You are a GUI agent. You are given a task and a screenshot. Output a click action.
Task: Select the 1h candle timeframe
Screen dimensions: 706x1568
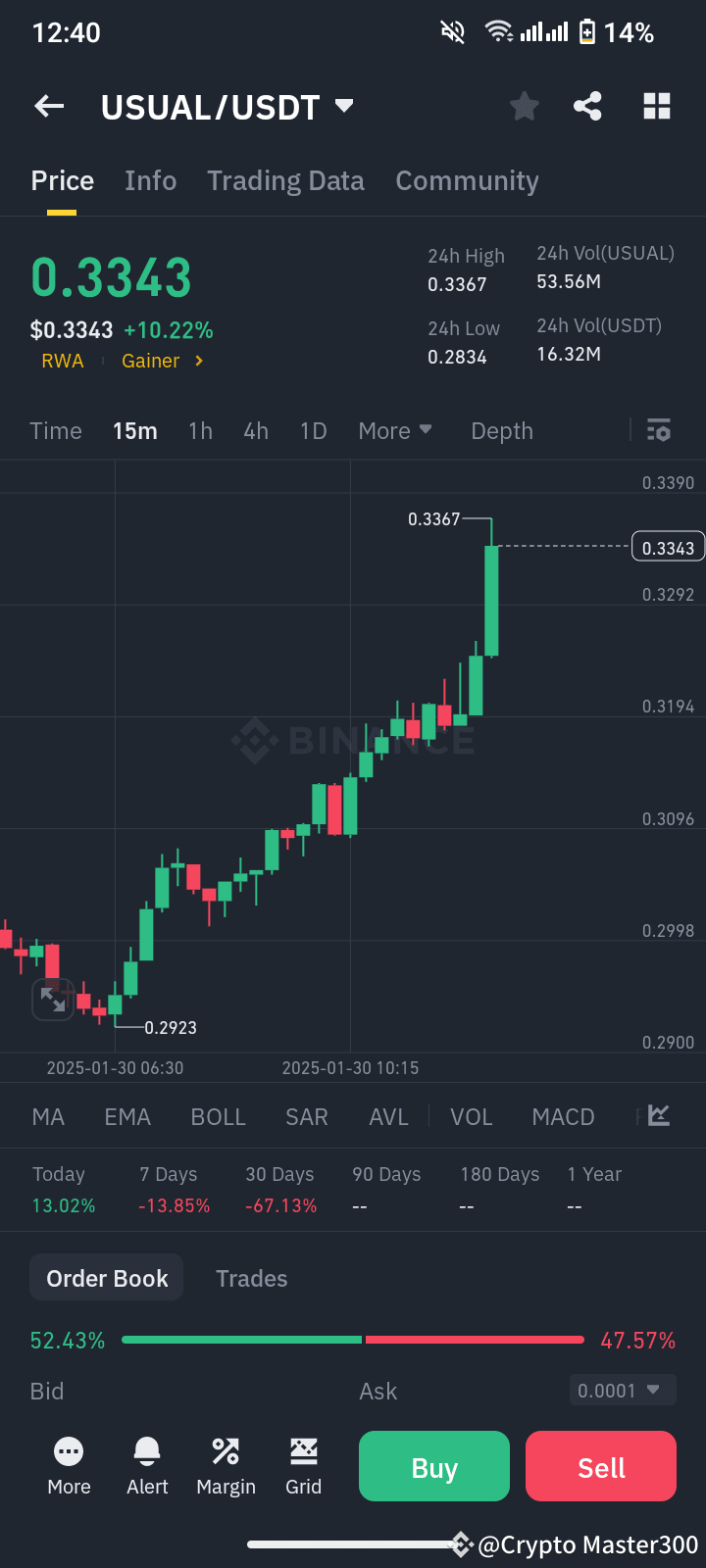200,430
